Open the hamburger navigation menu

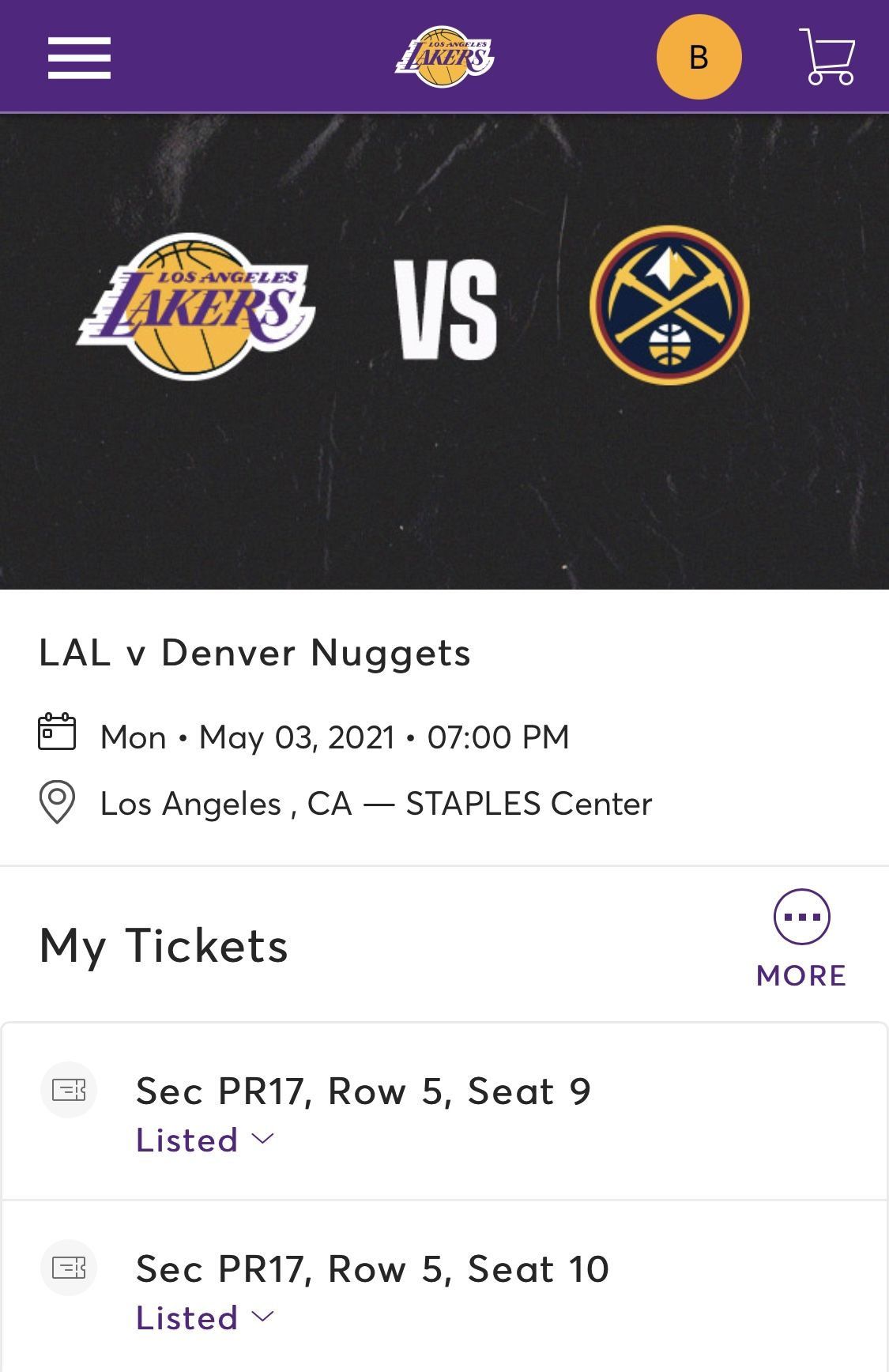[79, 58]
